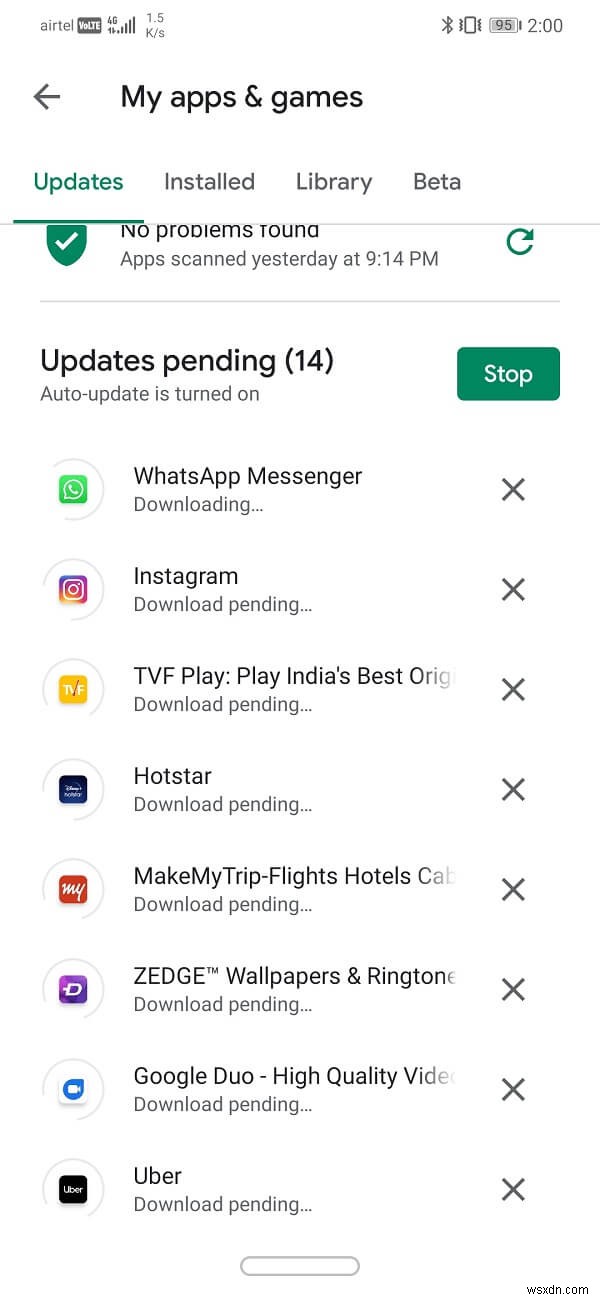Refresh the Play Protect scan
The height and width of the screenshot is (1300, 600).
[x=519, y=243]
